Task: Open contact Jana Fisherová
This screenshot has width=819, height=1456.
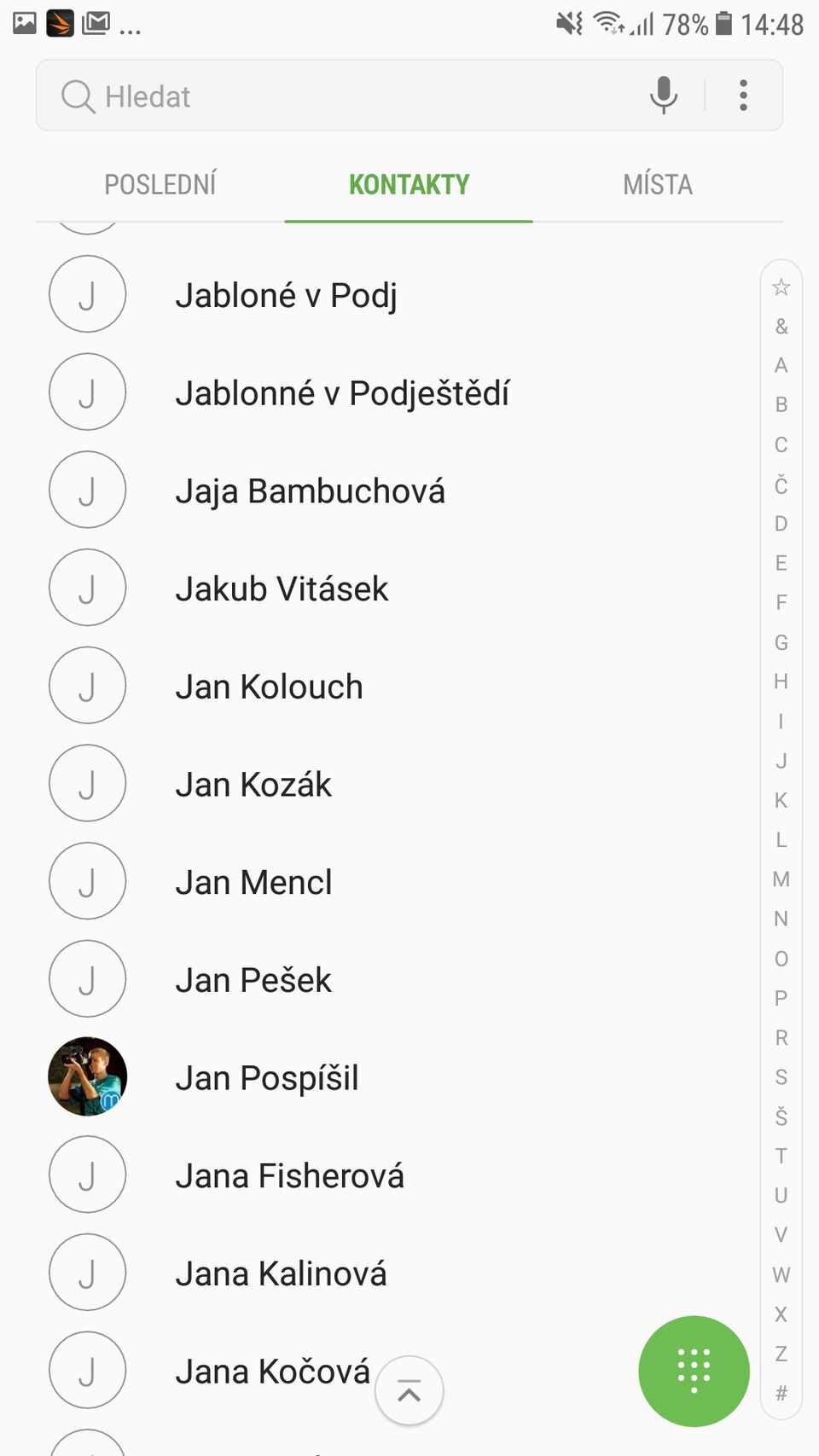Action: click(x=289, y=1175)
